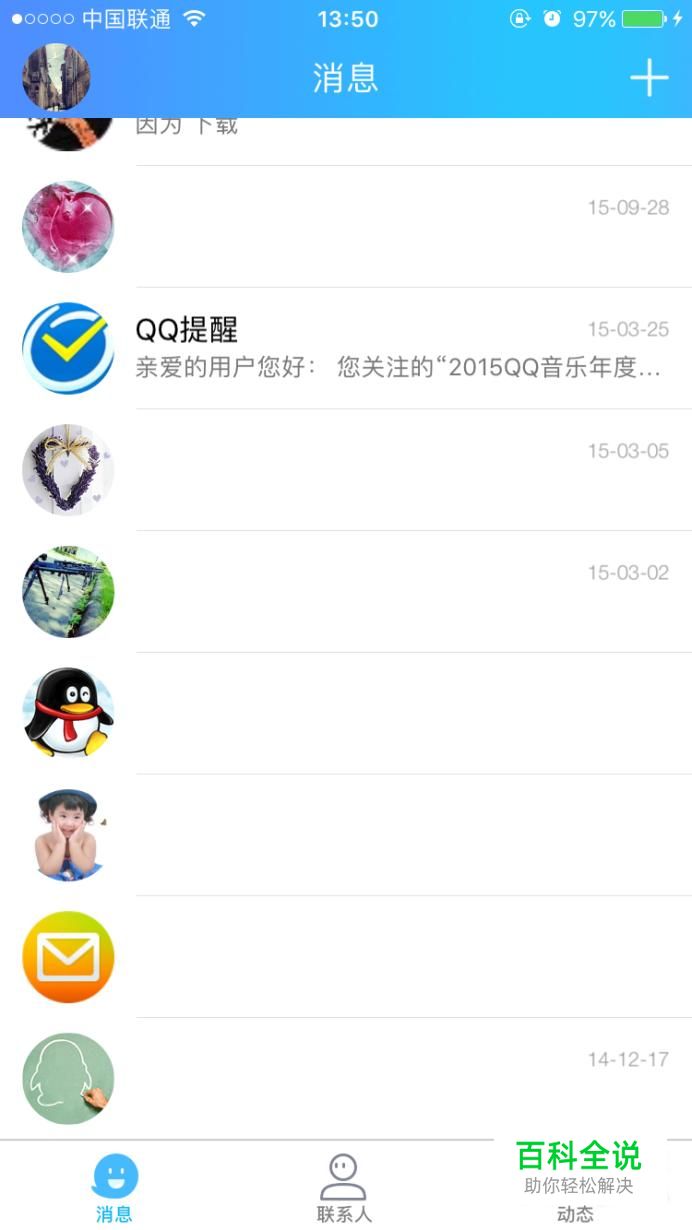Switch to the 联系人 tab
692x1230 pixels.
click(x=344, y=1188)
